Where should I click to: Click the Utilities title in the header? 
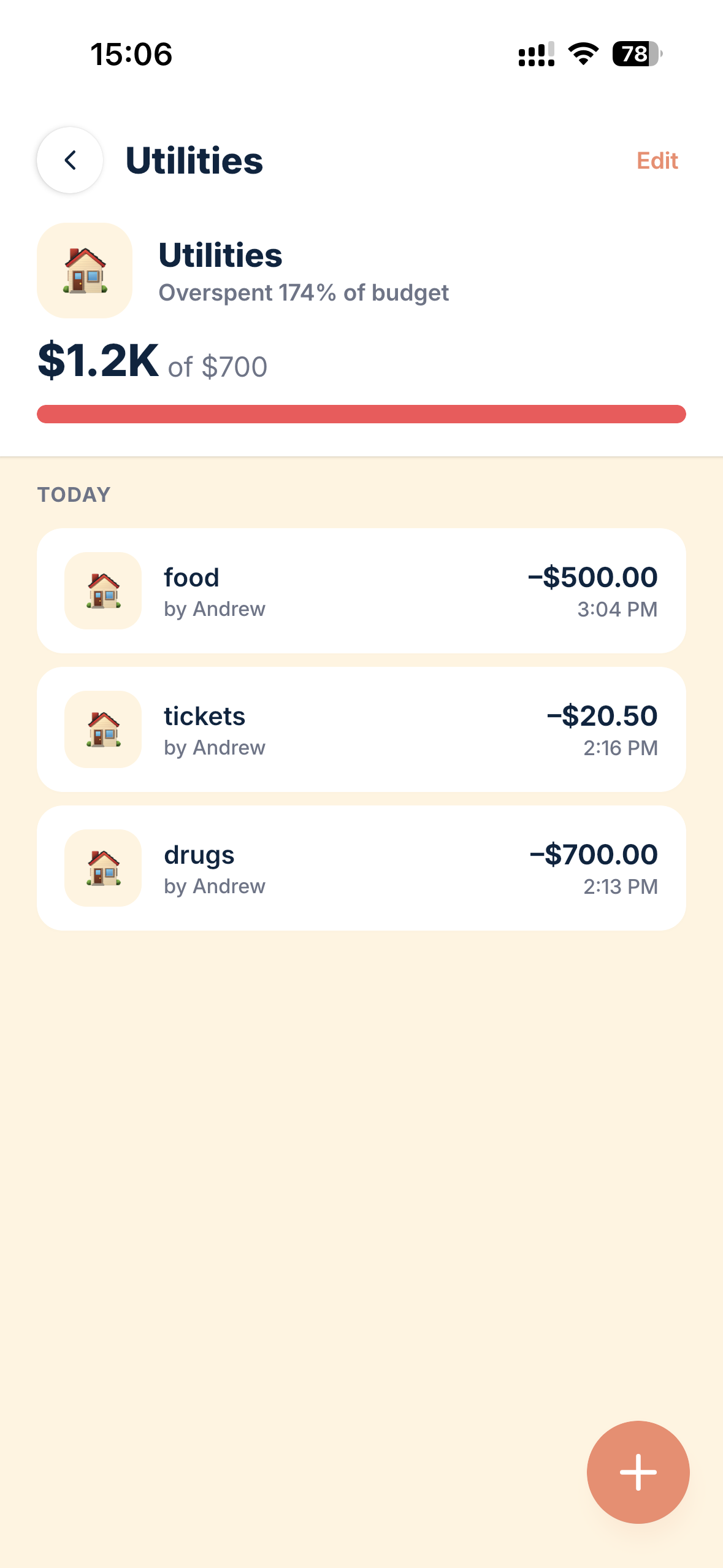[194, 161]
